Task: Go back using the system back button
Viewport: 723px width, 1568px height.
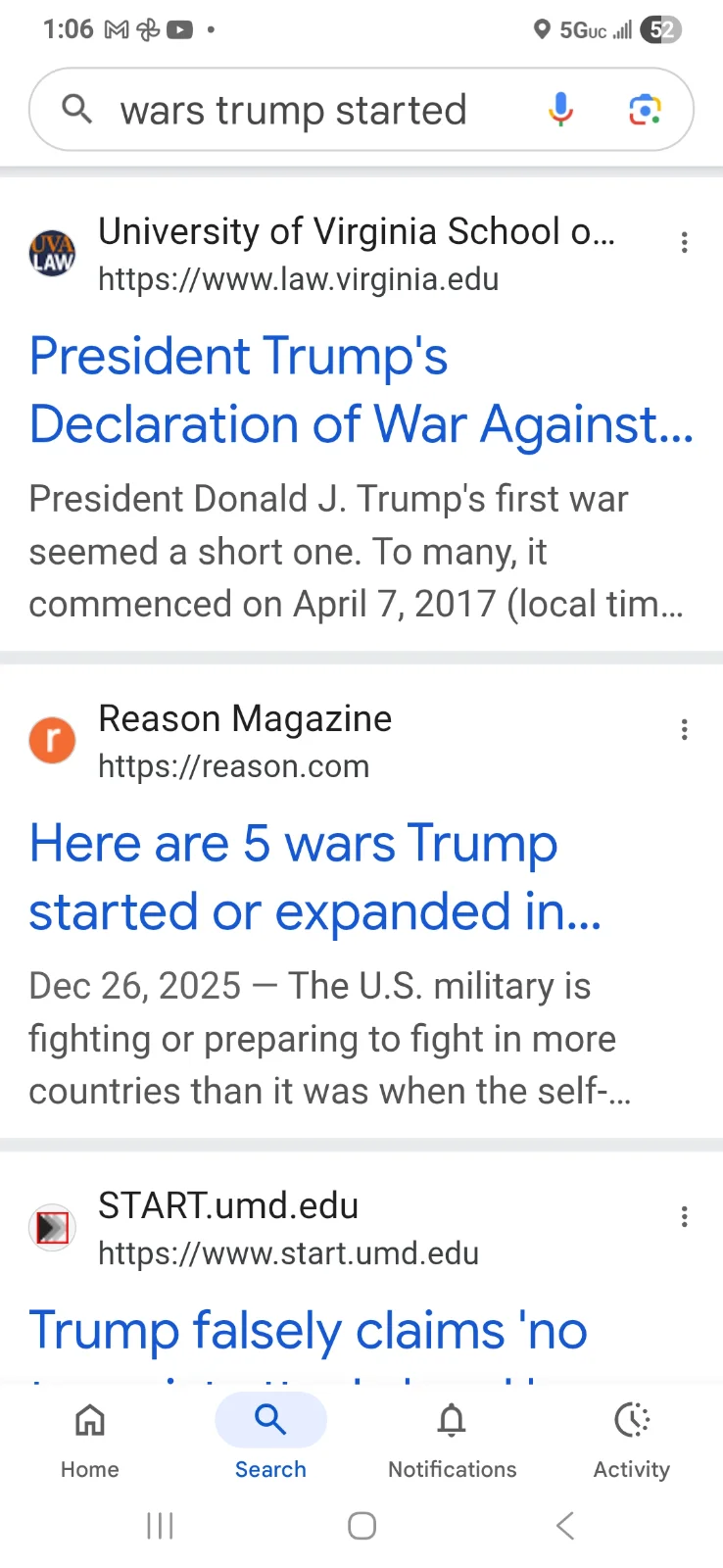Action: (x=565, y=1526)
